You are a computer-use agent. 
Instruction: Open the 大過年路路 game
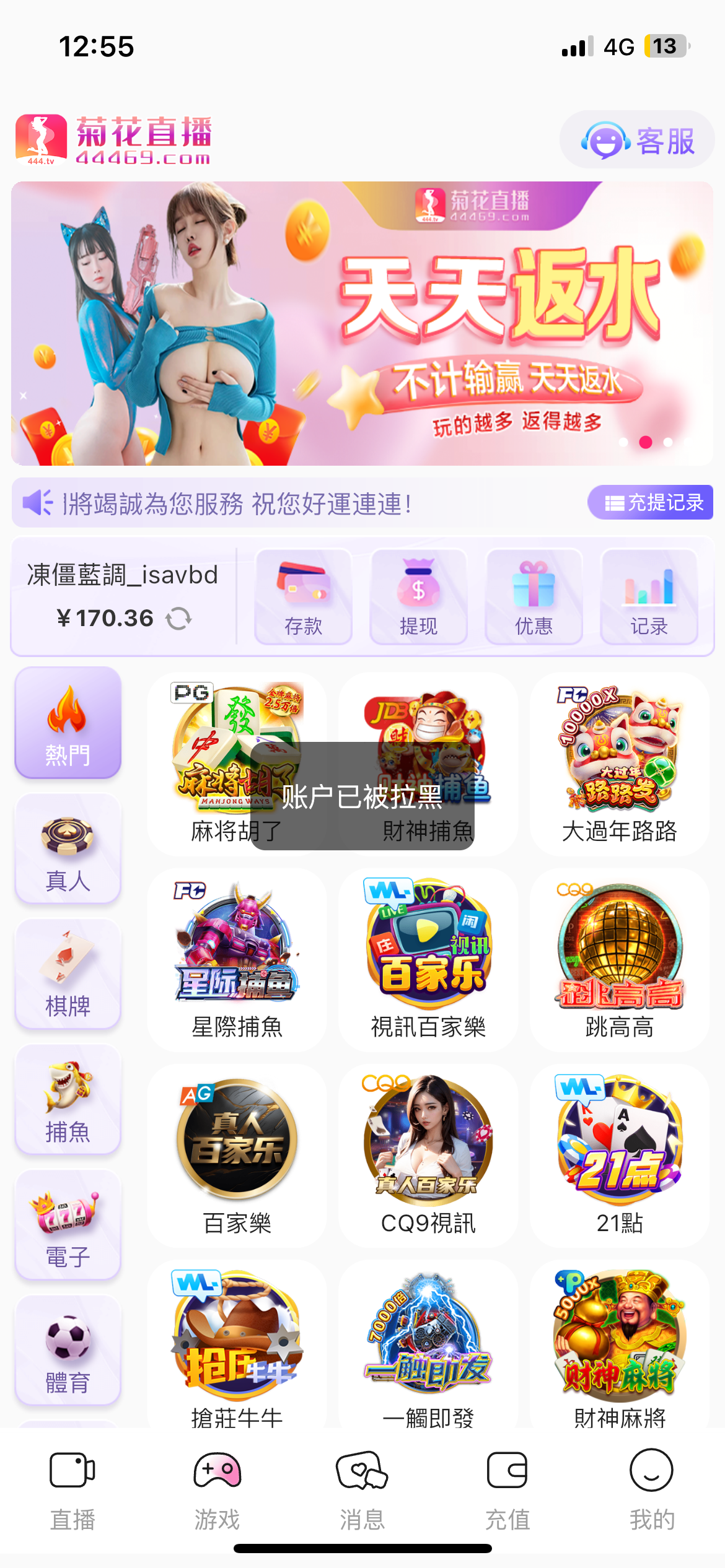point(619,765)
